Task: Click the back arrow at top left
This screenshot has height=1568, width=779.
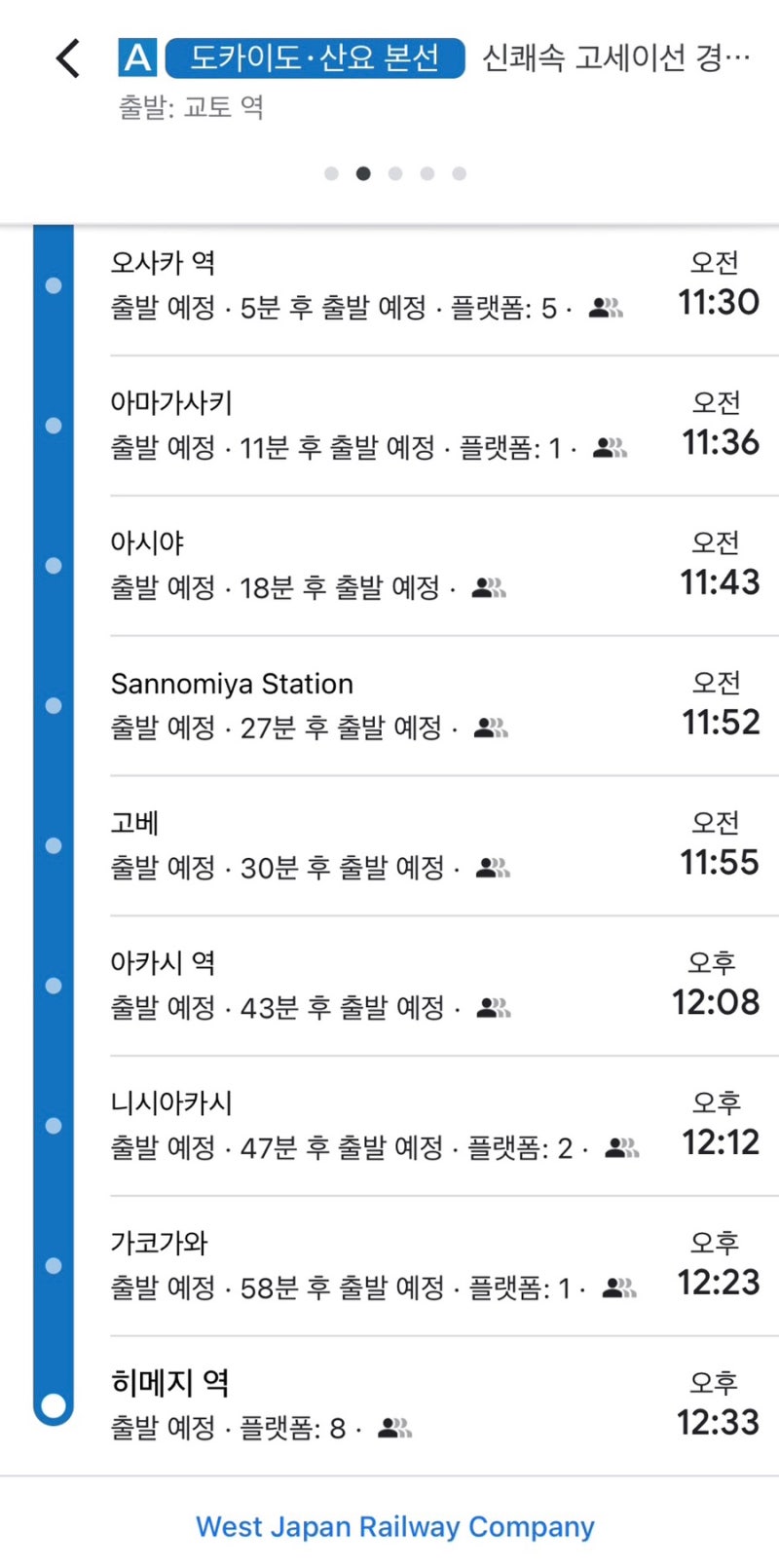Action: (x=65, y=58)
